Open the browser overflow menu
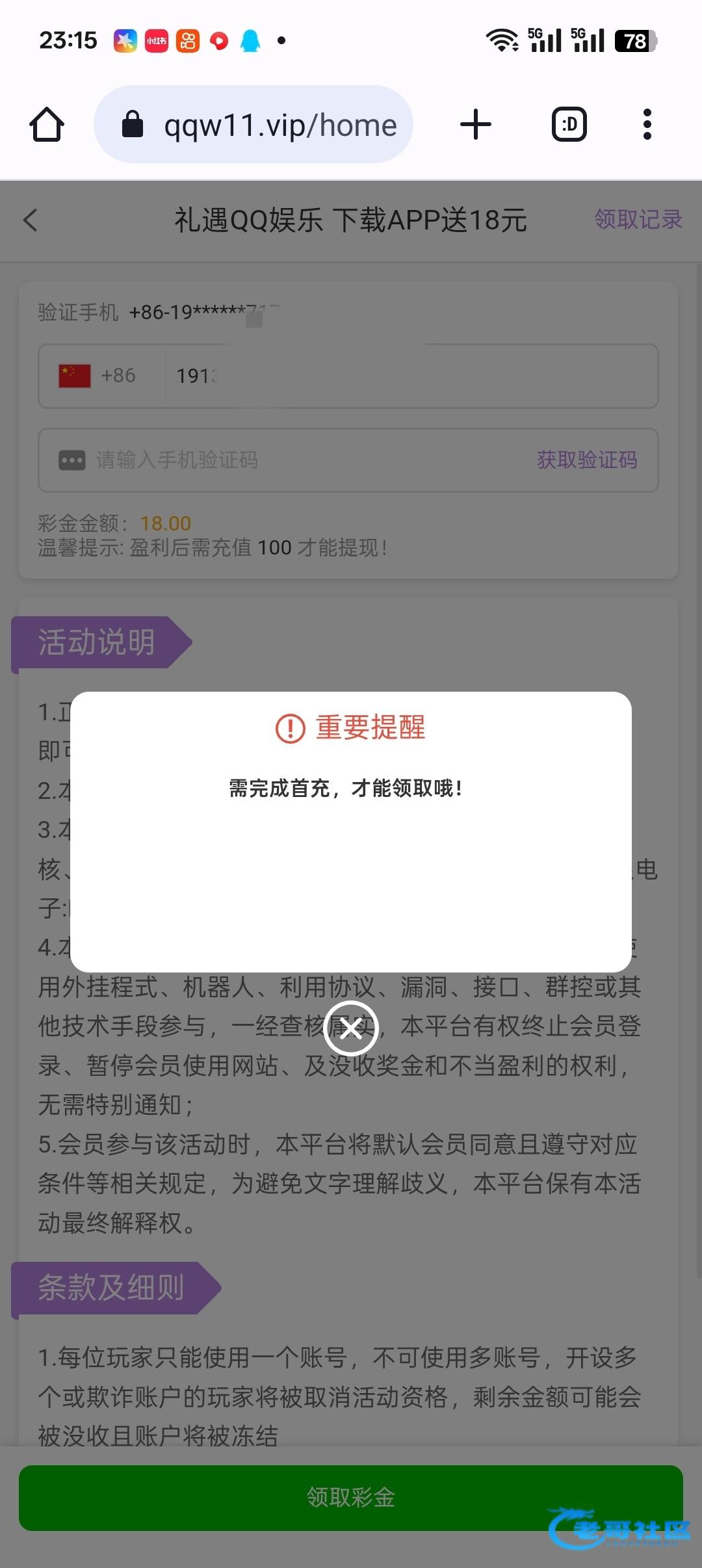 tap(647, 124)
